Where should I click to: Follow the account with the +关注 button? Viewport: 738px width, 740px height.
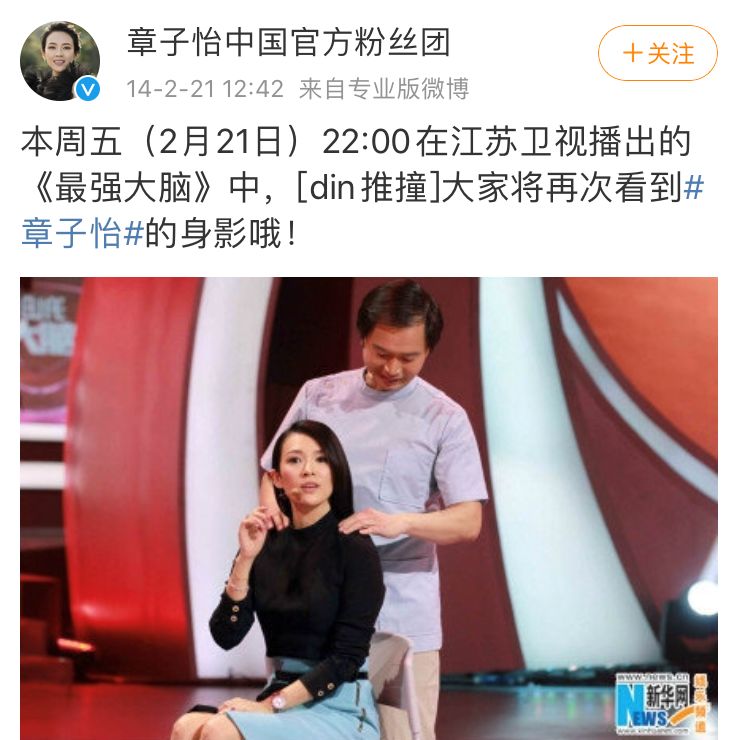[657, 53]
